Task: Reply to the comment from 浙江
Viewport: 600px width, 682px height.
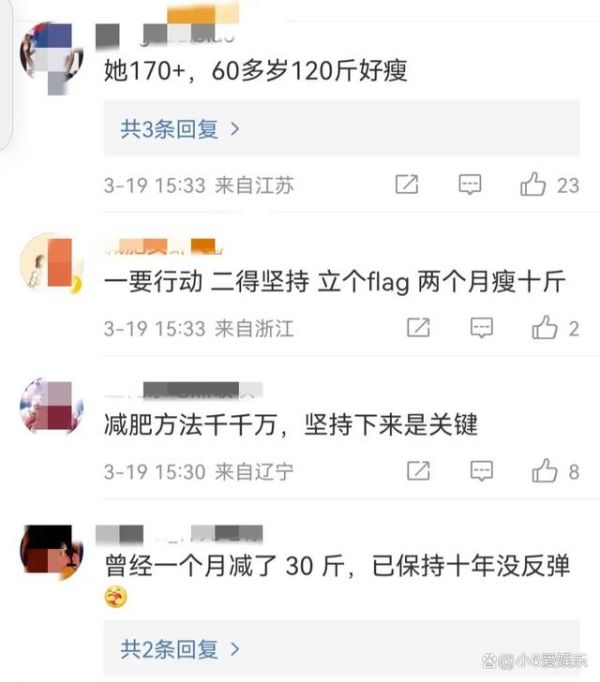Action: [x=482, y=328]
